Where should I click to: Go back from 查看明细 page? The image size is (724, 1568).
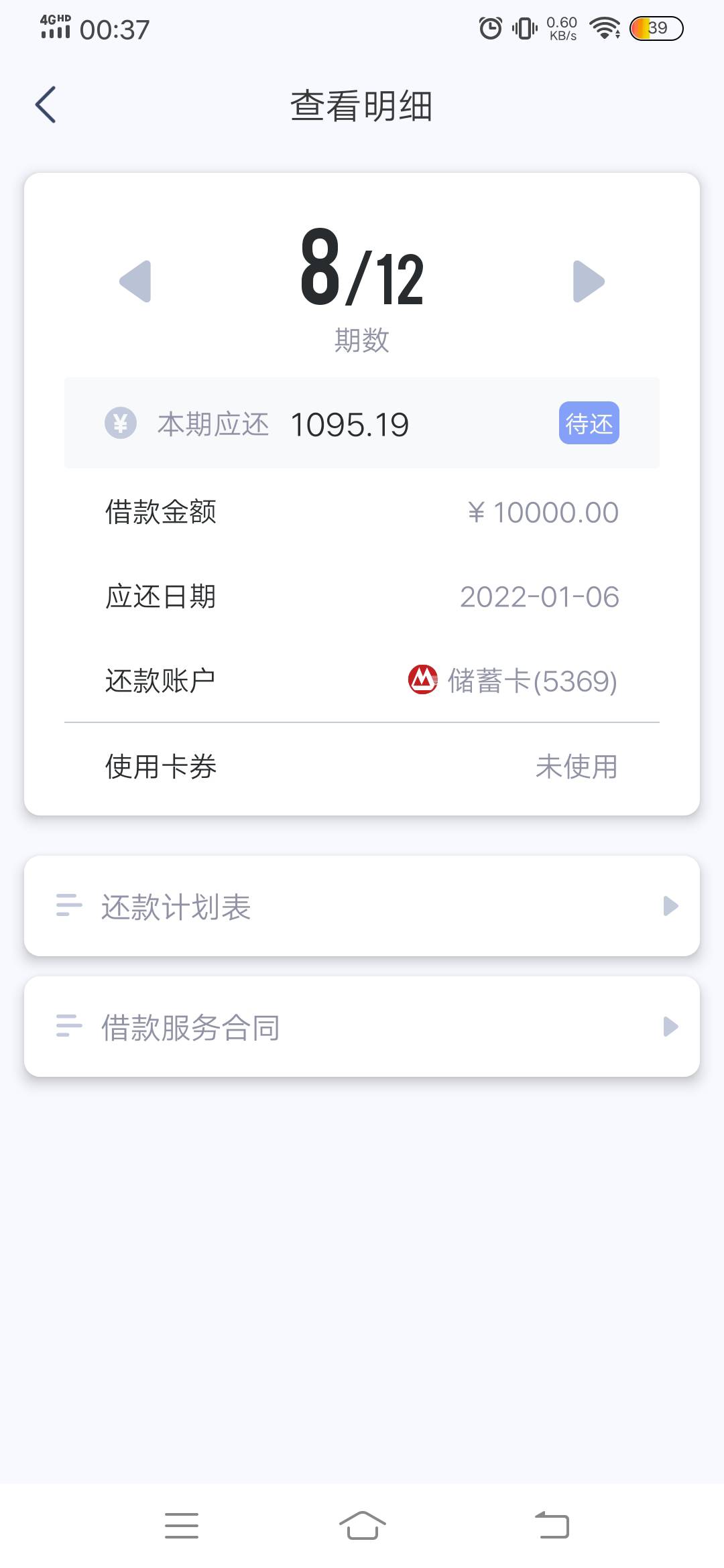[46, 105]
